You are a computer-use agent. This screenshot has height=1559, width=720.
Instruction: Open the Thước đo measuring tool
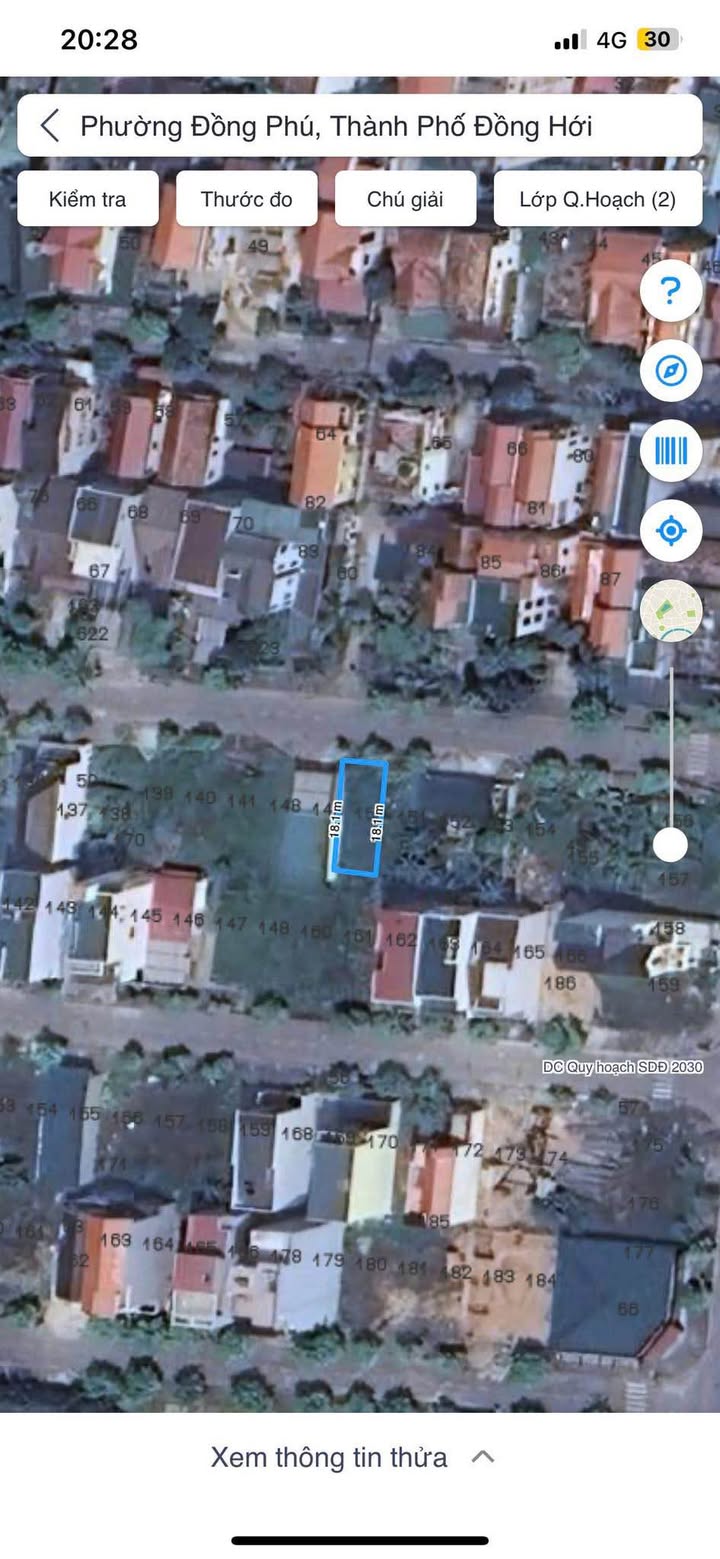247,199
